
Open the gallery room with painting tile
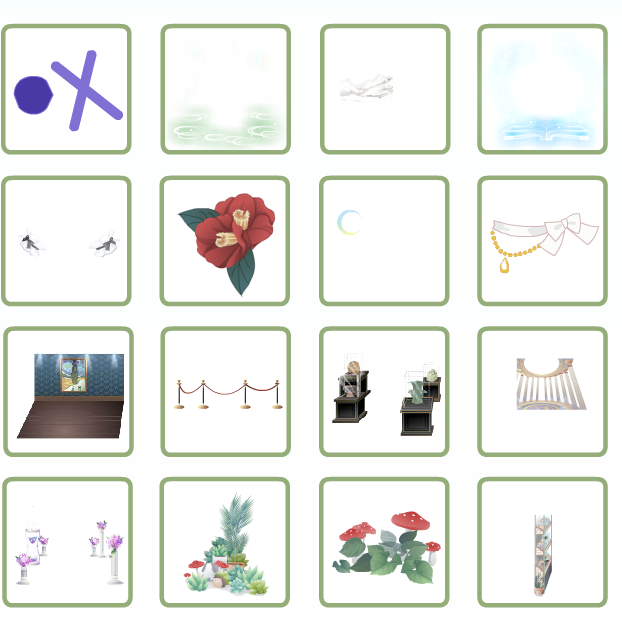pos(68,392)
